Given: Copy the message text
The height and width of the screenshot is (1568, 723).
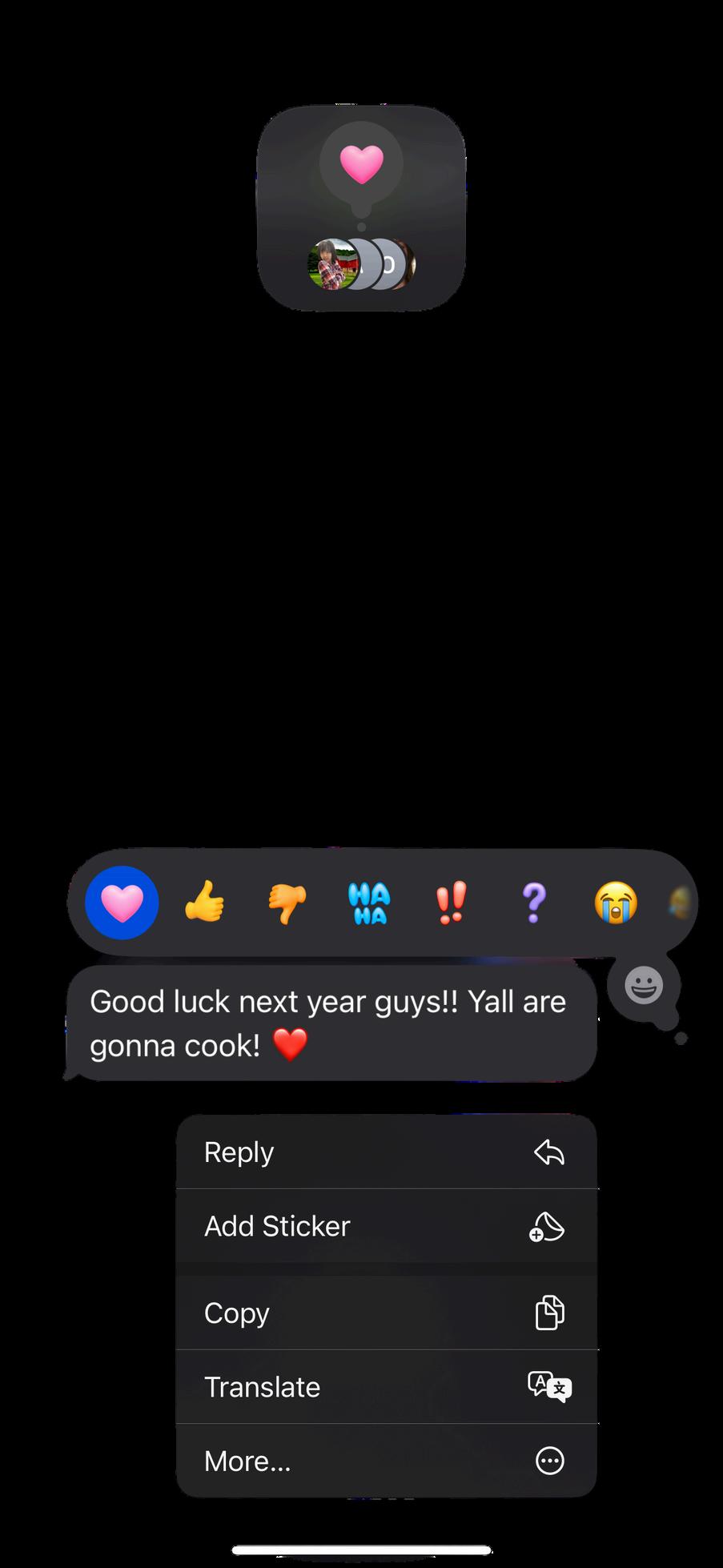Looking at the screenshot, I should [386, 1313].
